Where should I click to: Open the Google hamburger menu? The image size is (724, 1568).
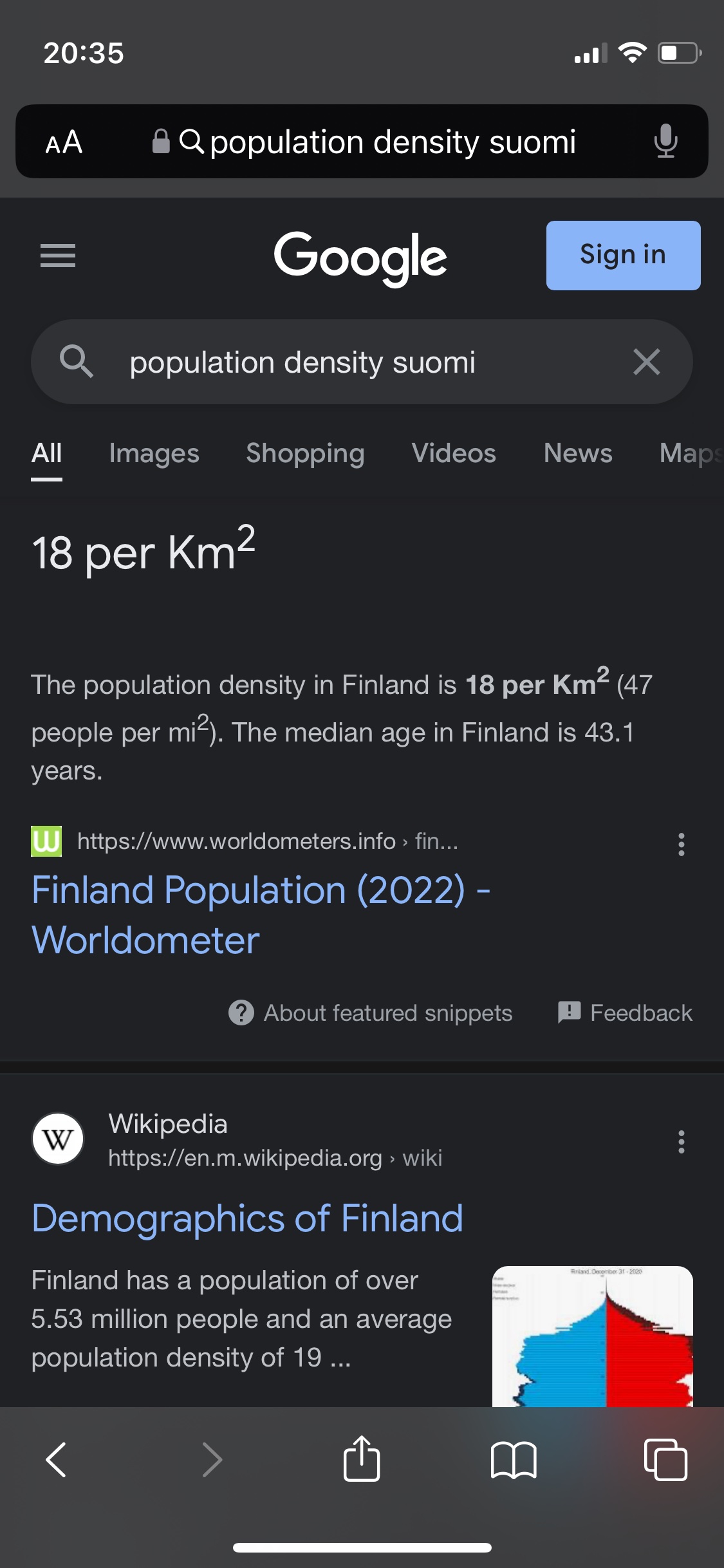click(x=58, y=256)
